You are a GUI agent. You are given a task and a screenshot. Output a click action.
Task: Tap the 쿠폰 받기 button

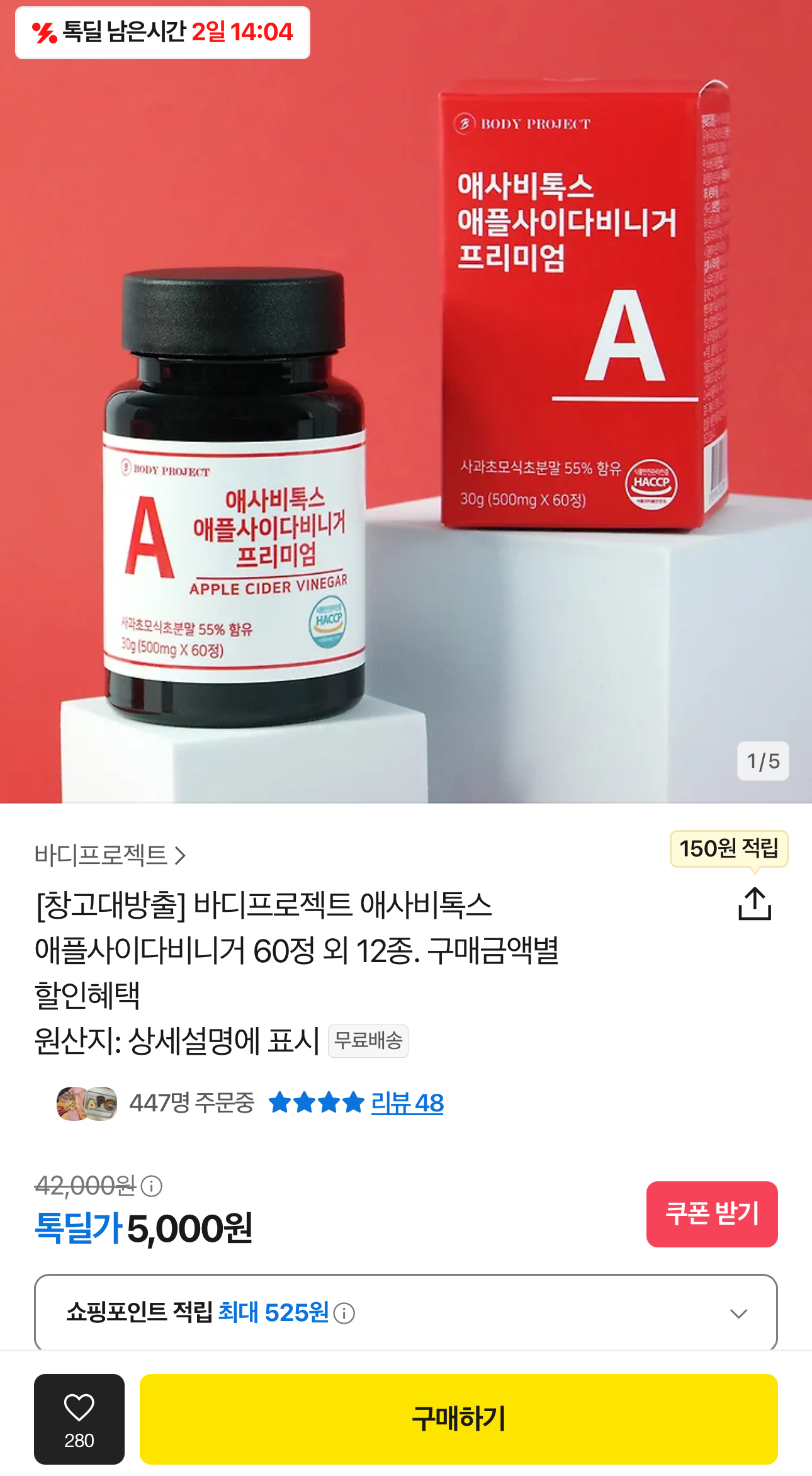[711, 1213]
